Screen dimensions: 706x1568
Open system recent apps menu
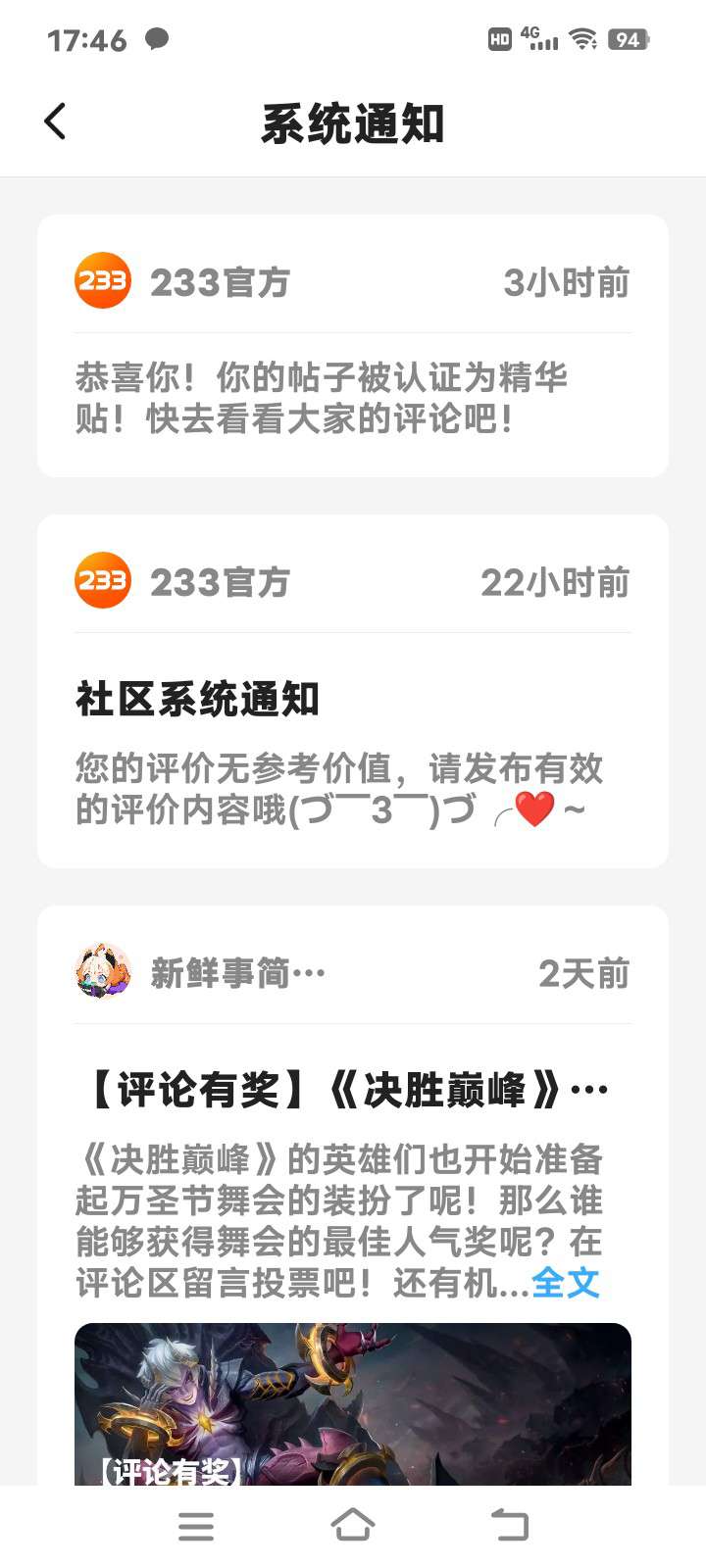click(196, 1526)
